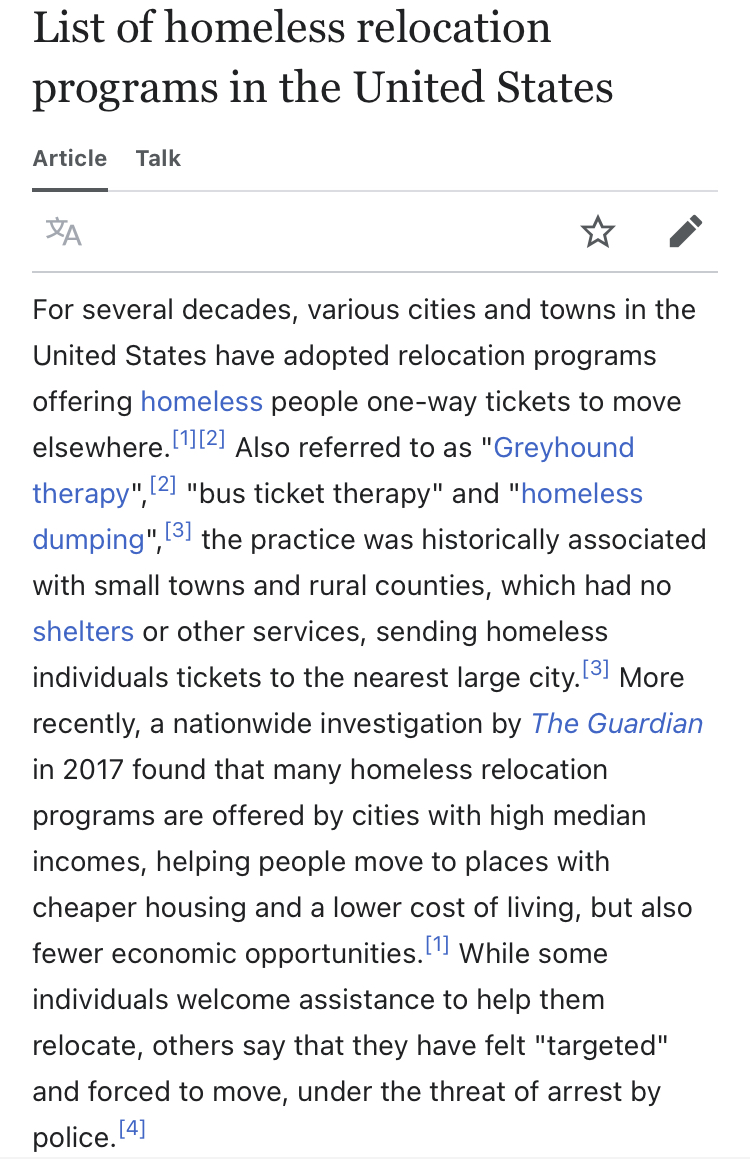Edit the article with the pencil icon
The width and height of the screenshot is (750, 1159).
point(686,232)
